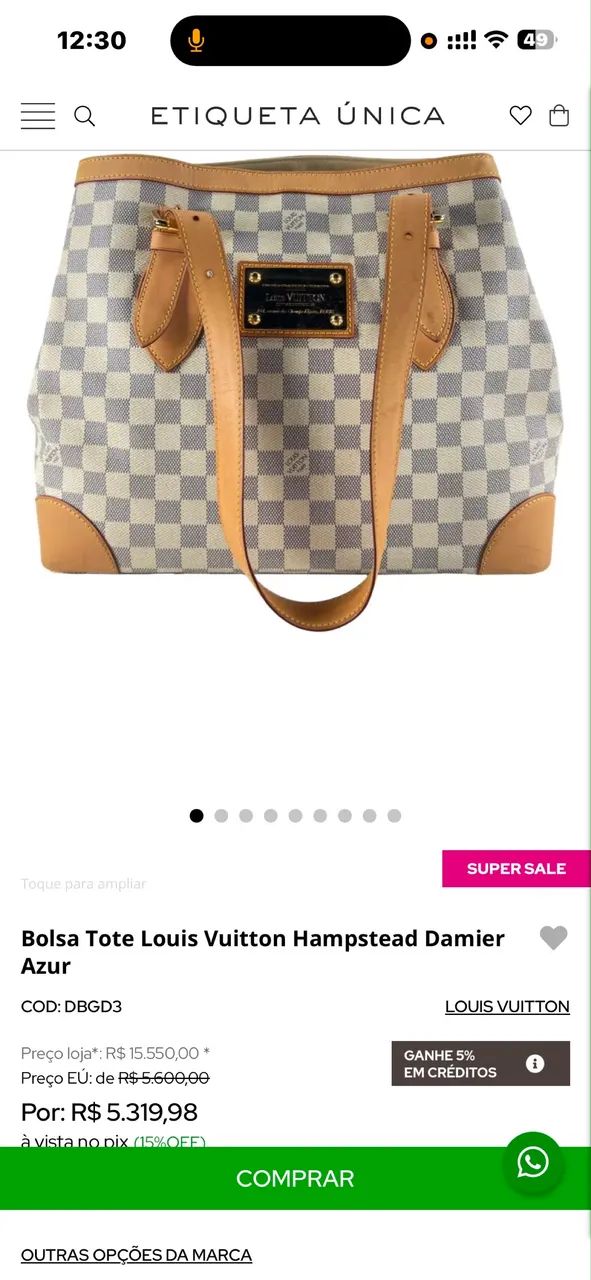Open the hamburger menu
The height and width of the screenshot is (1280, 591).
[38, 116]
